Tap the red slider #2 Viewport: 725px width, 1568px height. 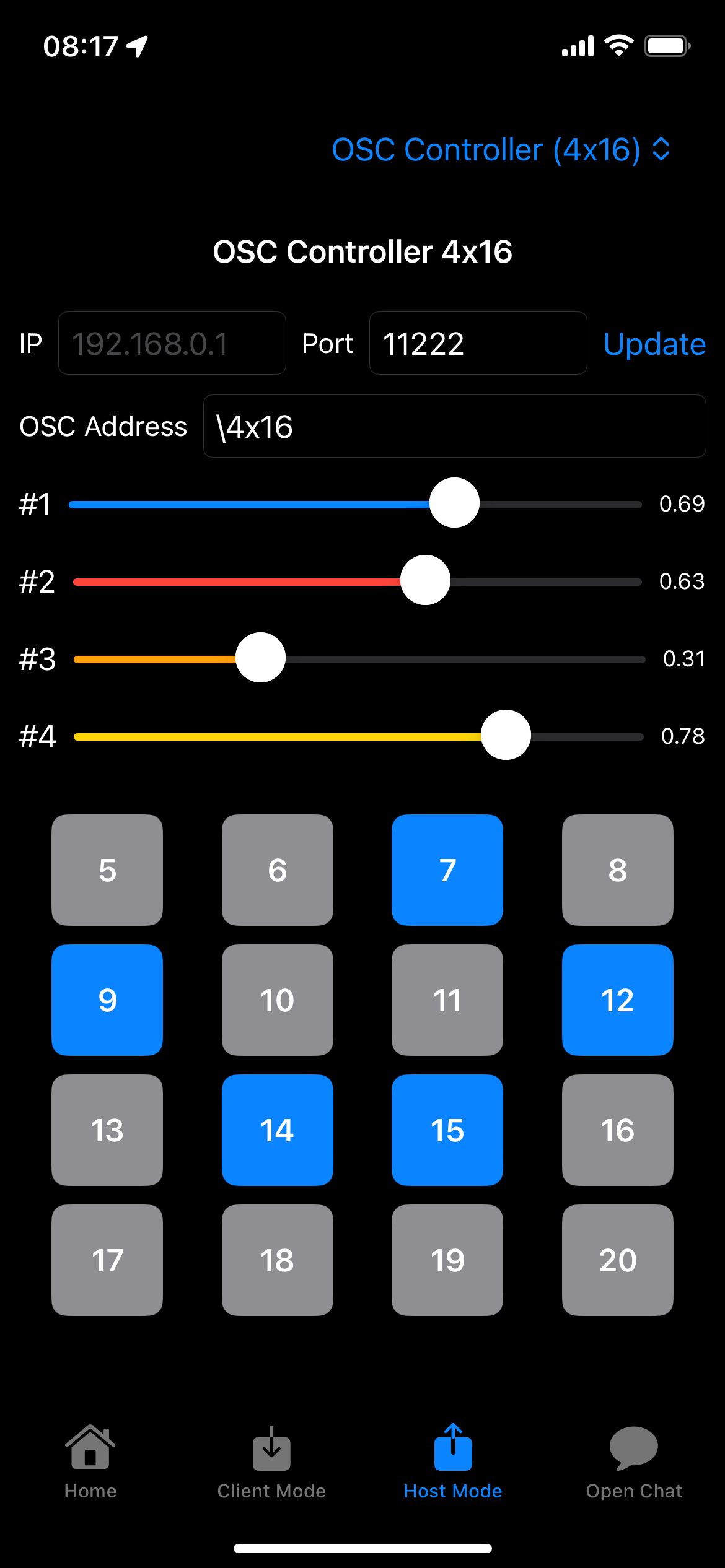[x=357, y=582]
